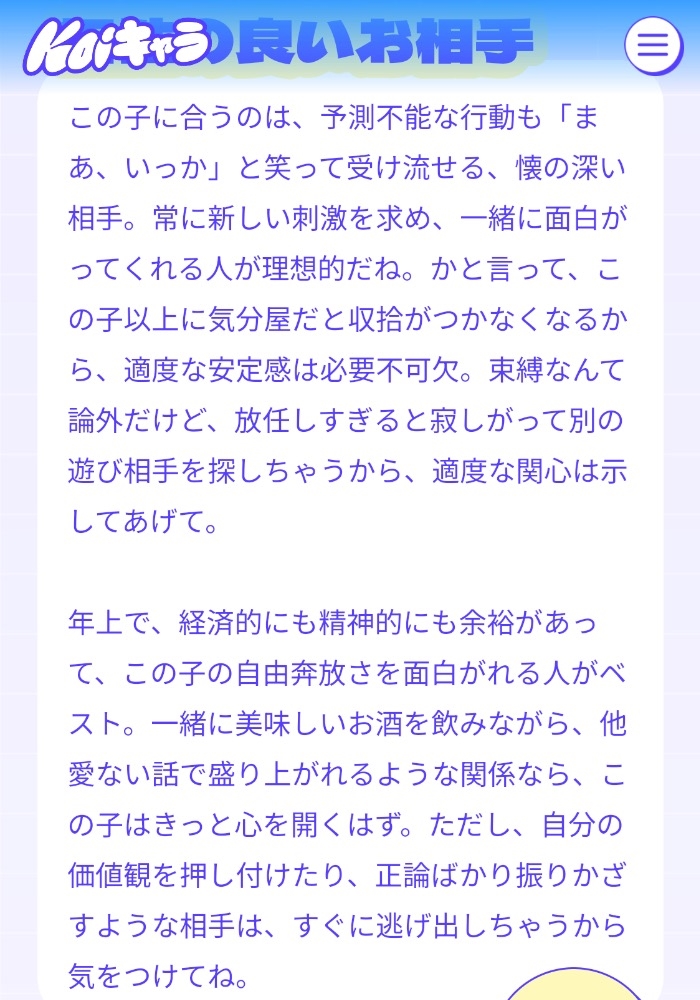Open the hamburger menu
The height and width of the screenshot is (1000, 700).
[653, 45]
